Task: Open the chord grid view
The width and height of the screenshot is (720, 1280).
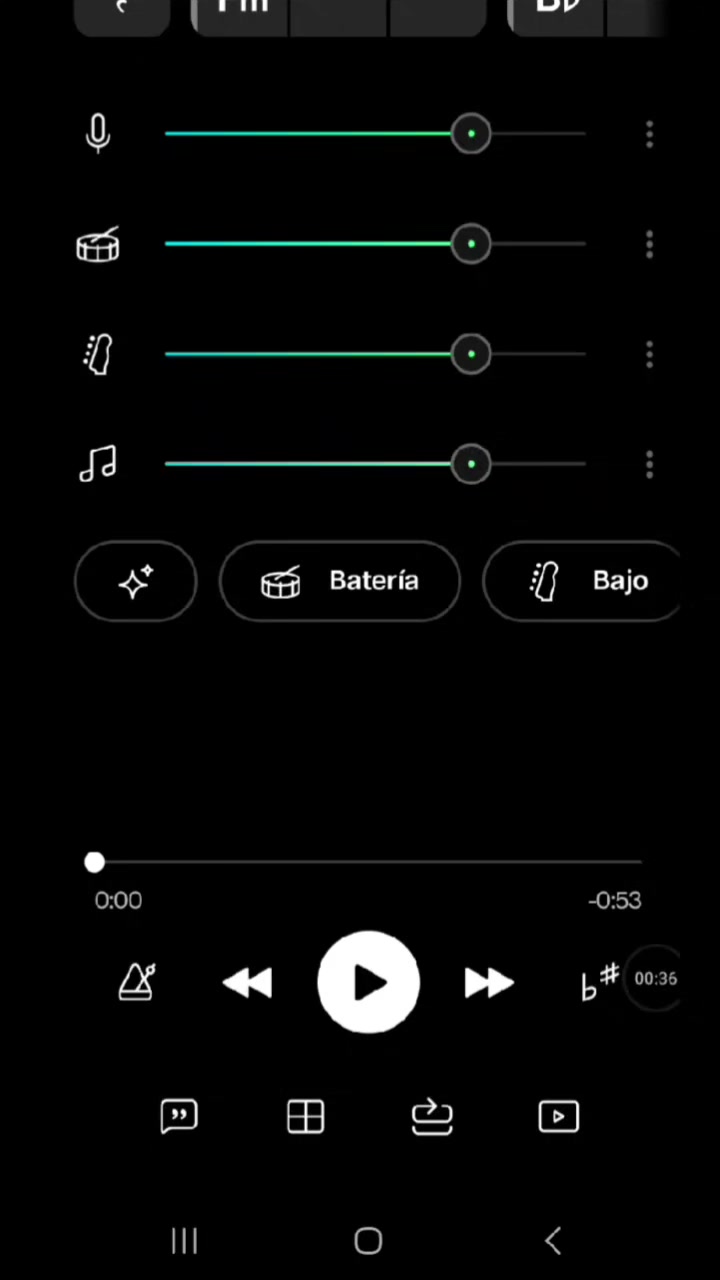Action: pyautogui.click(x=306, y=1116)
